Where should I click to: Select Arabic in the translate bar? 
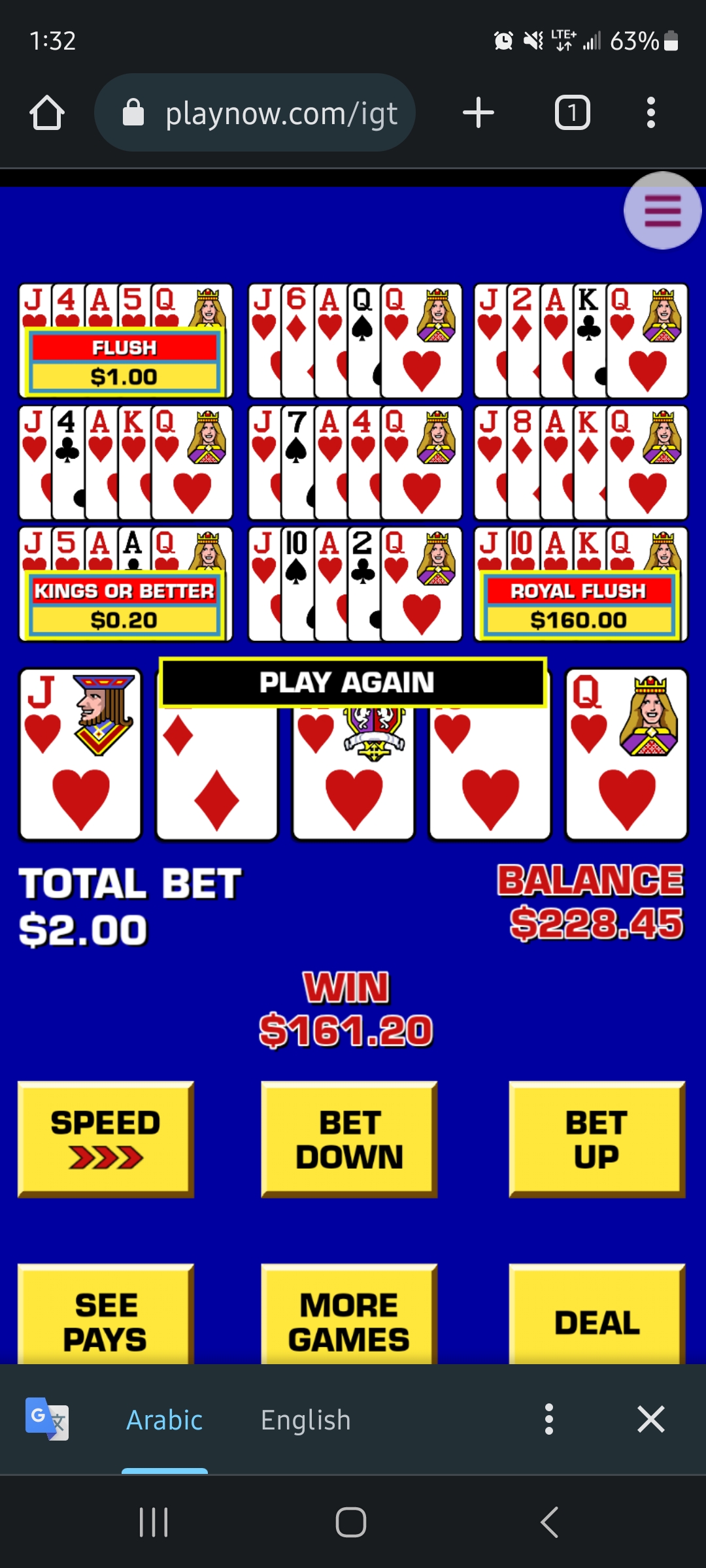click(165, 1420)
